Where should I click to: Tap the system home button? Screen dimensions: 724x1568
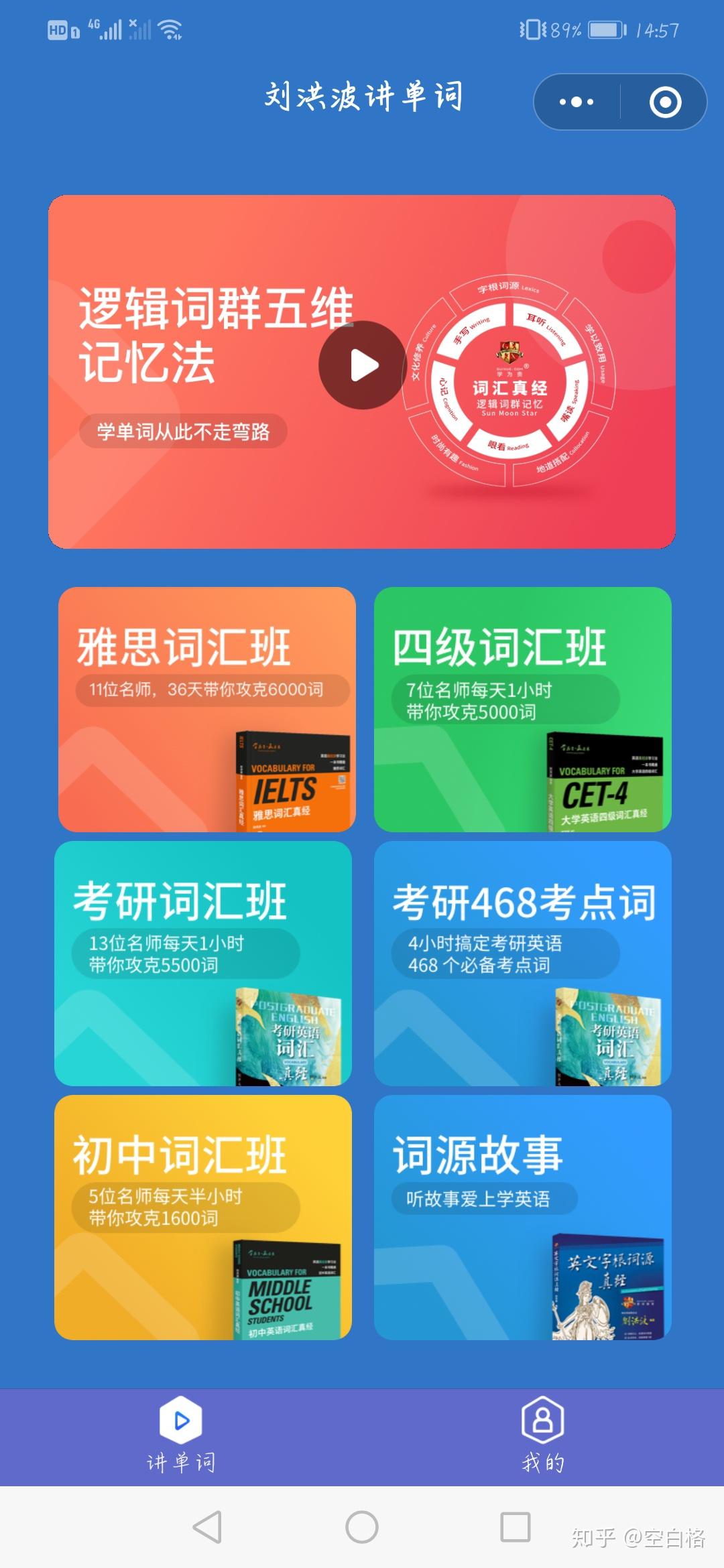(x=362, y=1528)
